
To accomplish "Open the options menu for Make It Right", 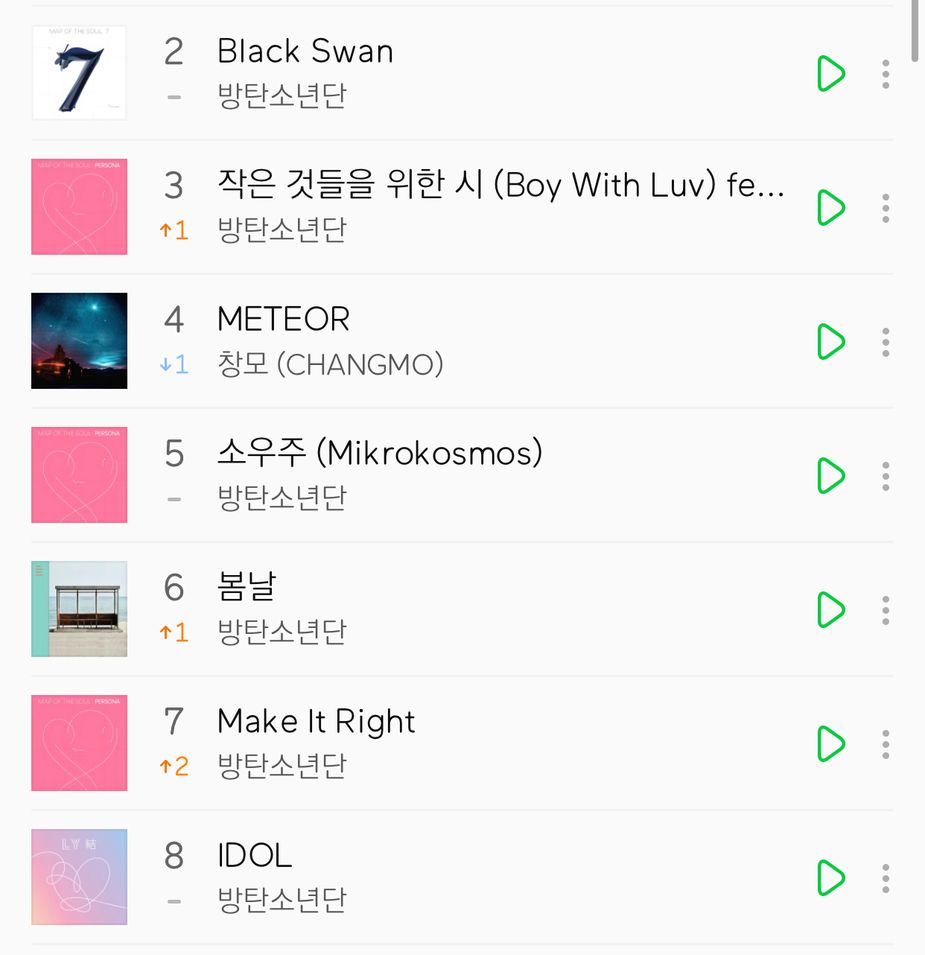I will (885, 744).
